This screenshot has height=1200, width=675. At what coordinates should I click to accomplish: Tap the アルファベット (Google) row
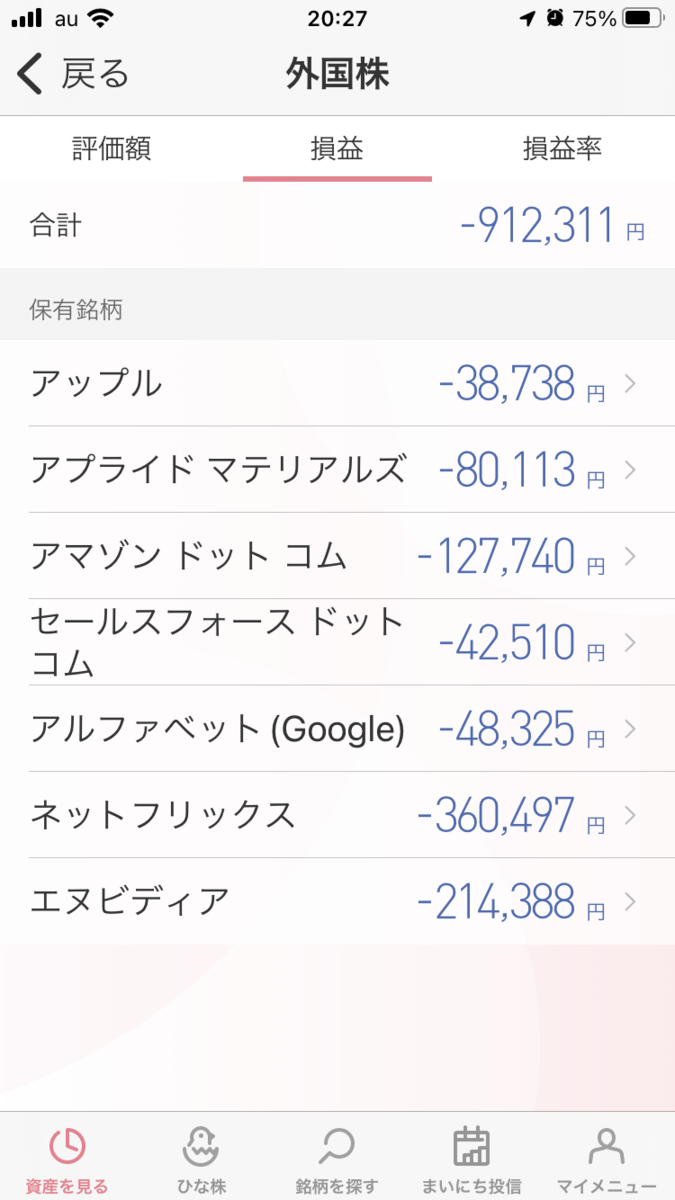(337, 728)
